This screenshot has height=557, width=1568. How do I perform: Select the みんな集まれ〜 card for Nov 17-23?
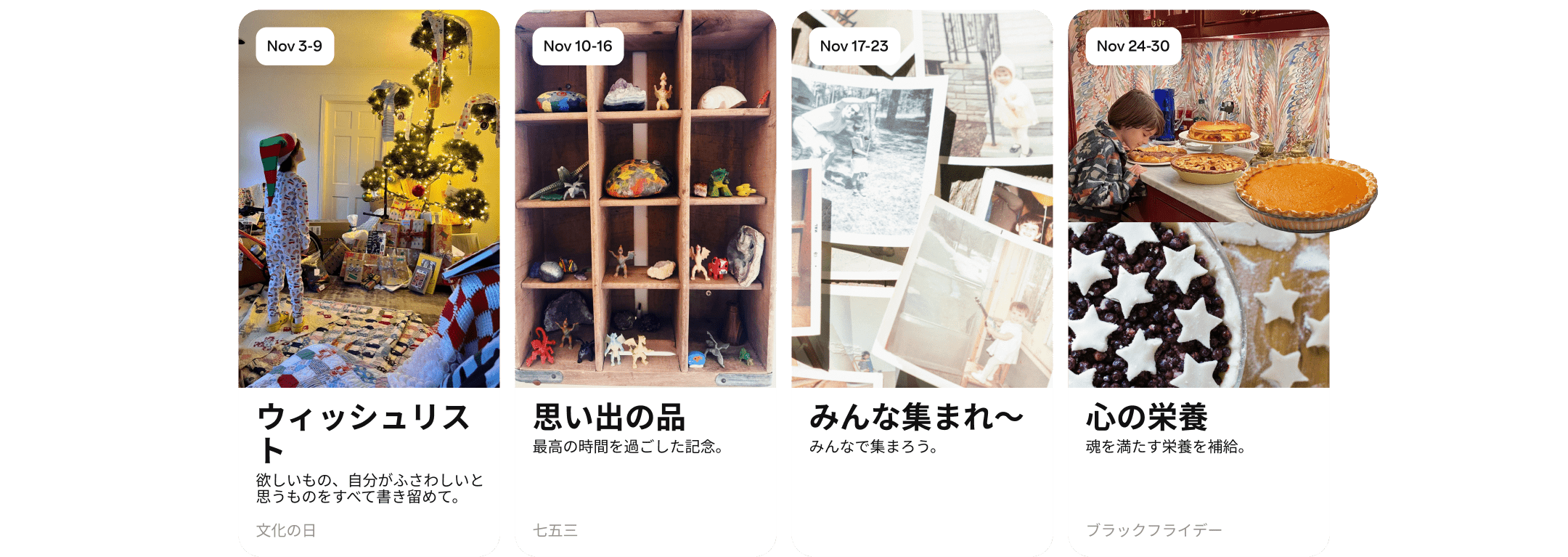click(922, 283)
